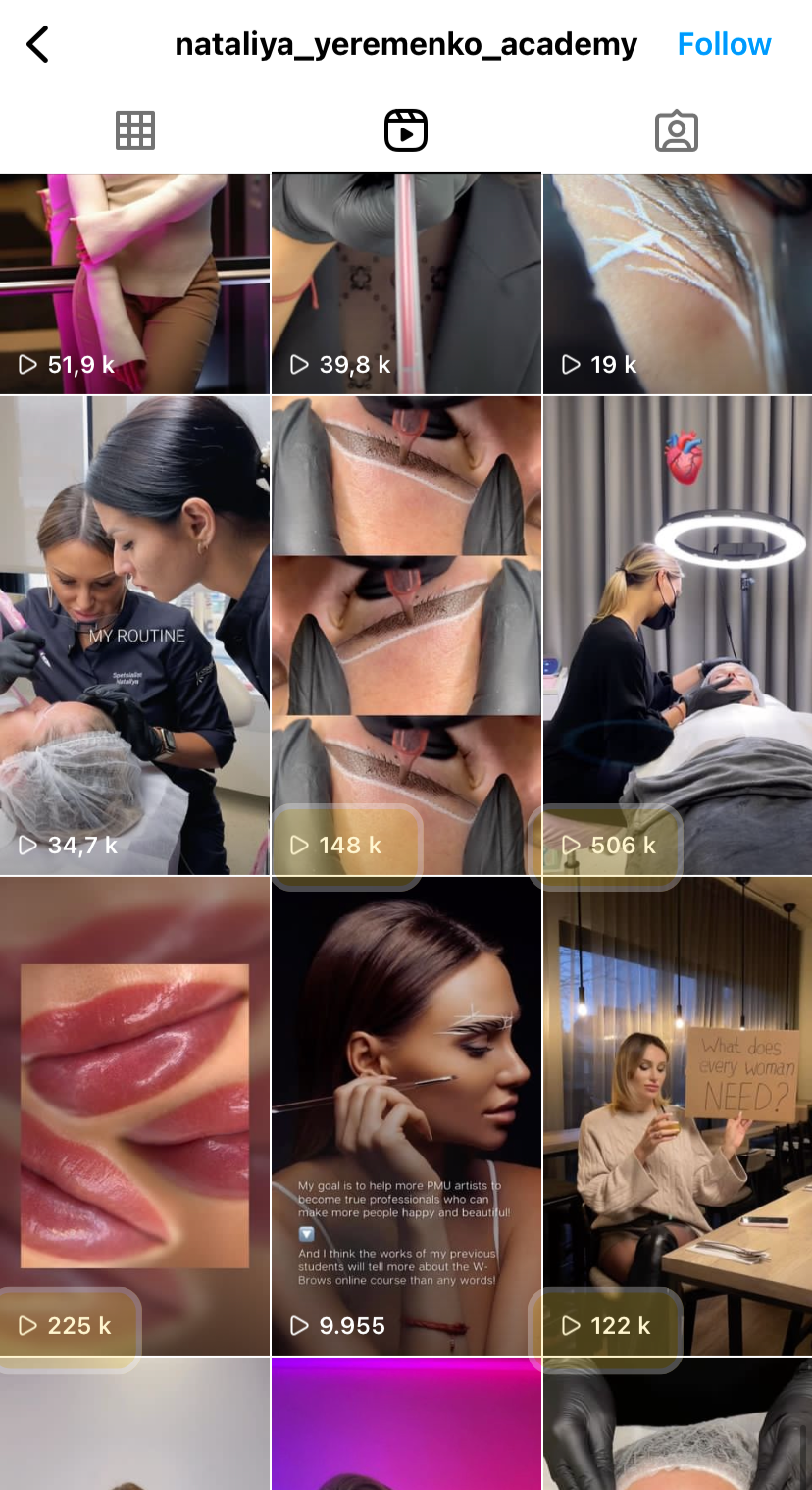Open the W-Brows course reel with 9.955 views
Image resolution: width=812 pixels, height=1490 pixels.
pyautogui.click(x=406, y=1115)
